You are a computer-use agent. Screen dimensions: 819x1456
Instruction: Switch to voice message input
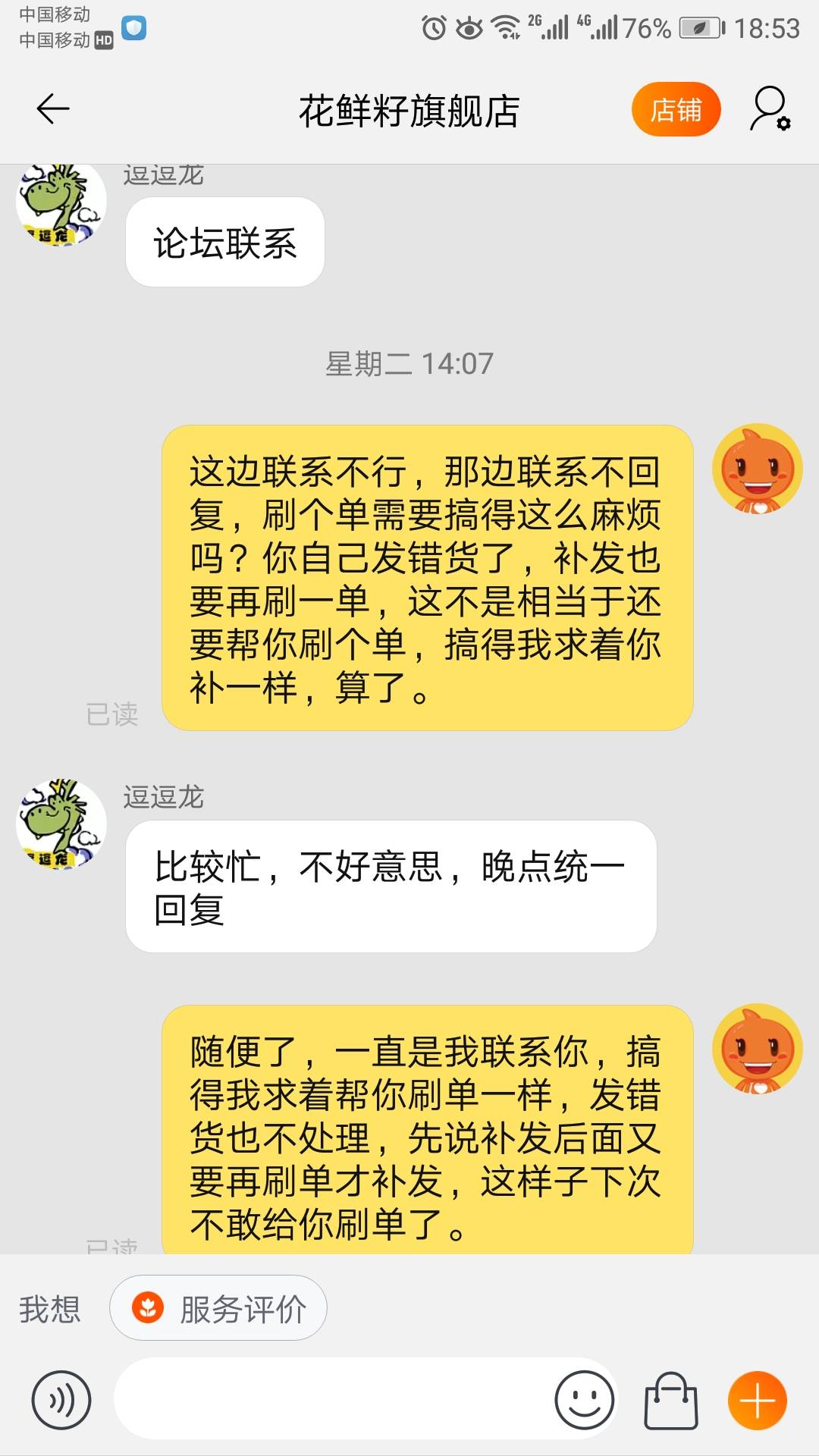tap(61, 1400)
